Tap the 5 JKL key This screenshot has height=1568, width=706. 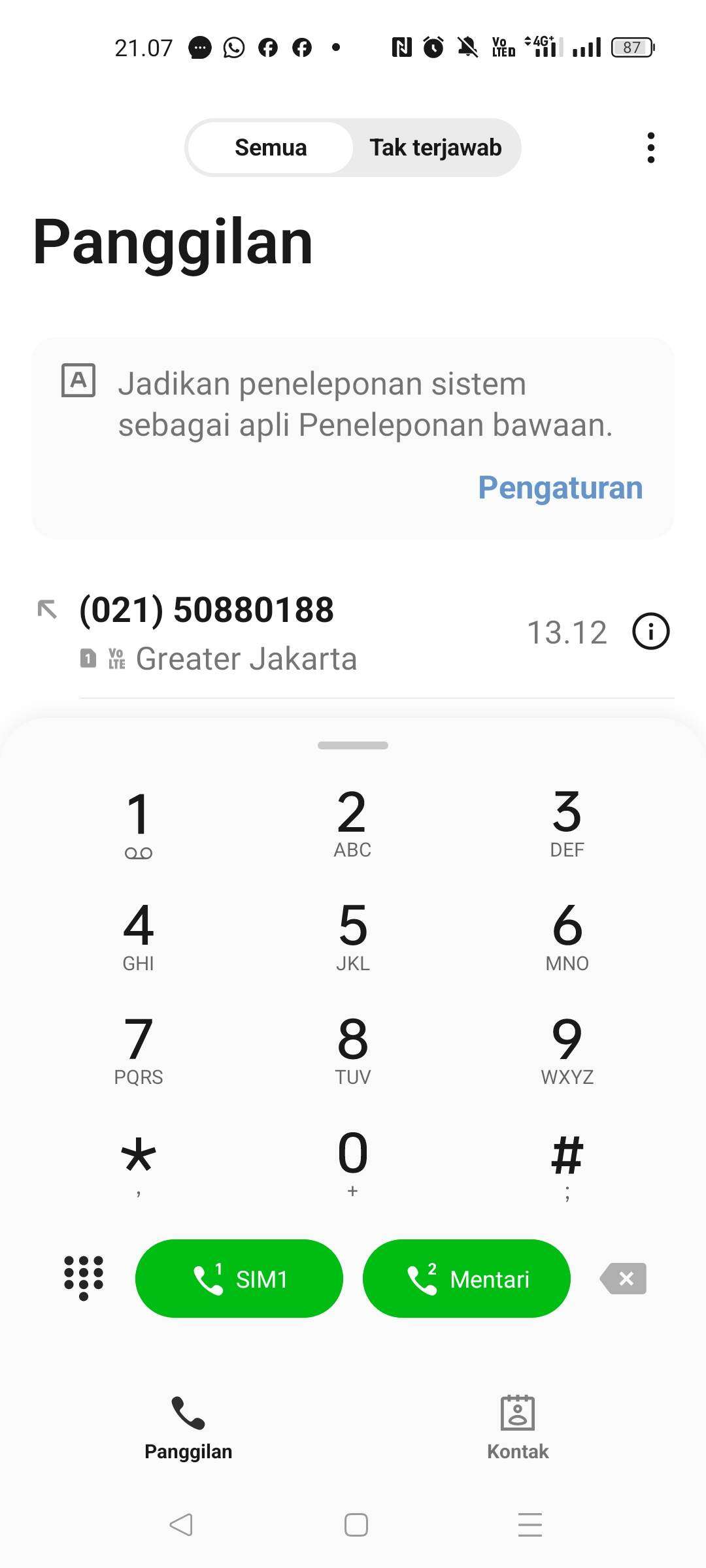tap(353, 936)
